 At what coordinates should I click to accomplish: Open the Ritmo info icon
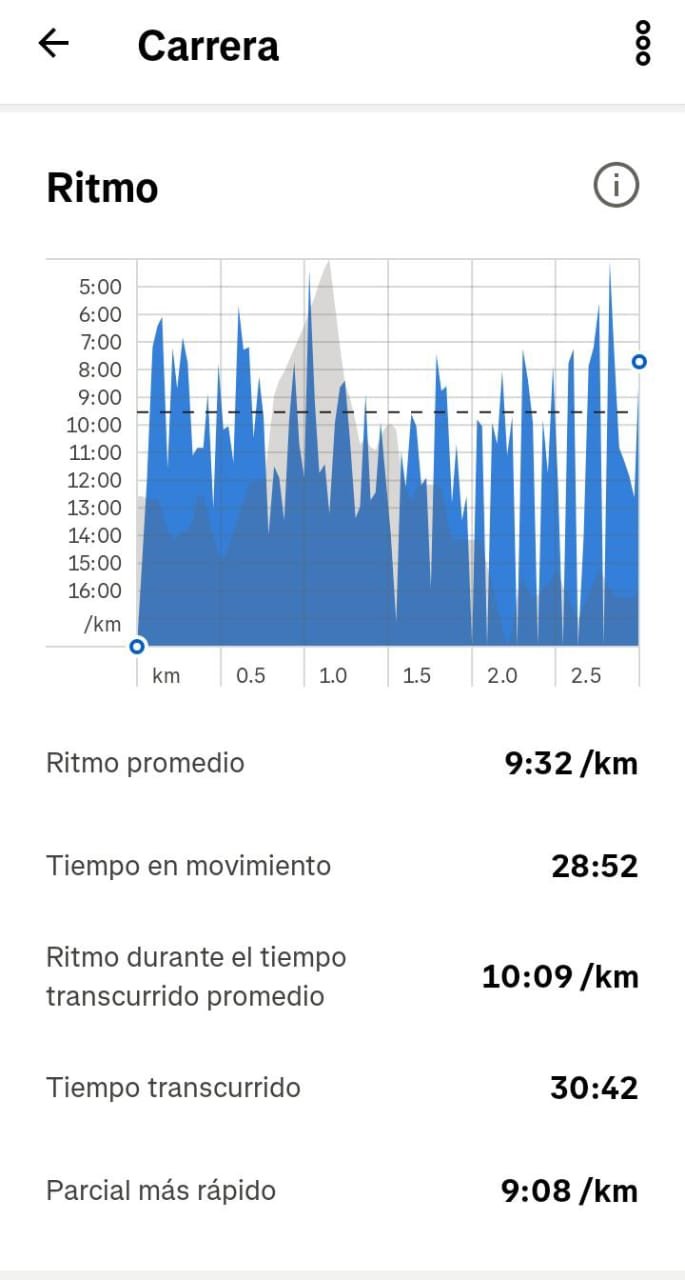(616, 185)
